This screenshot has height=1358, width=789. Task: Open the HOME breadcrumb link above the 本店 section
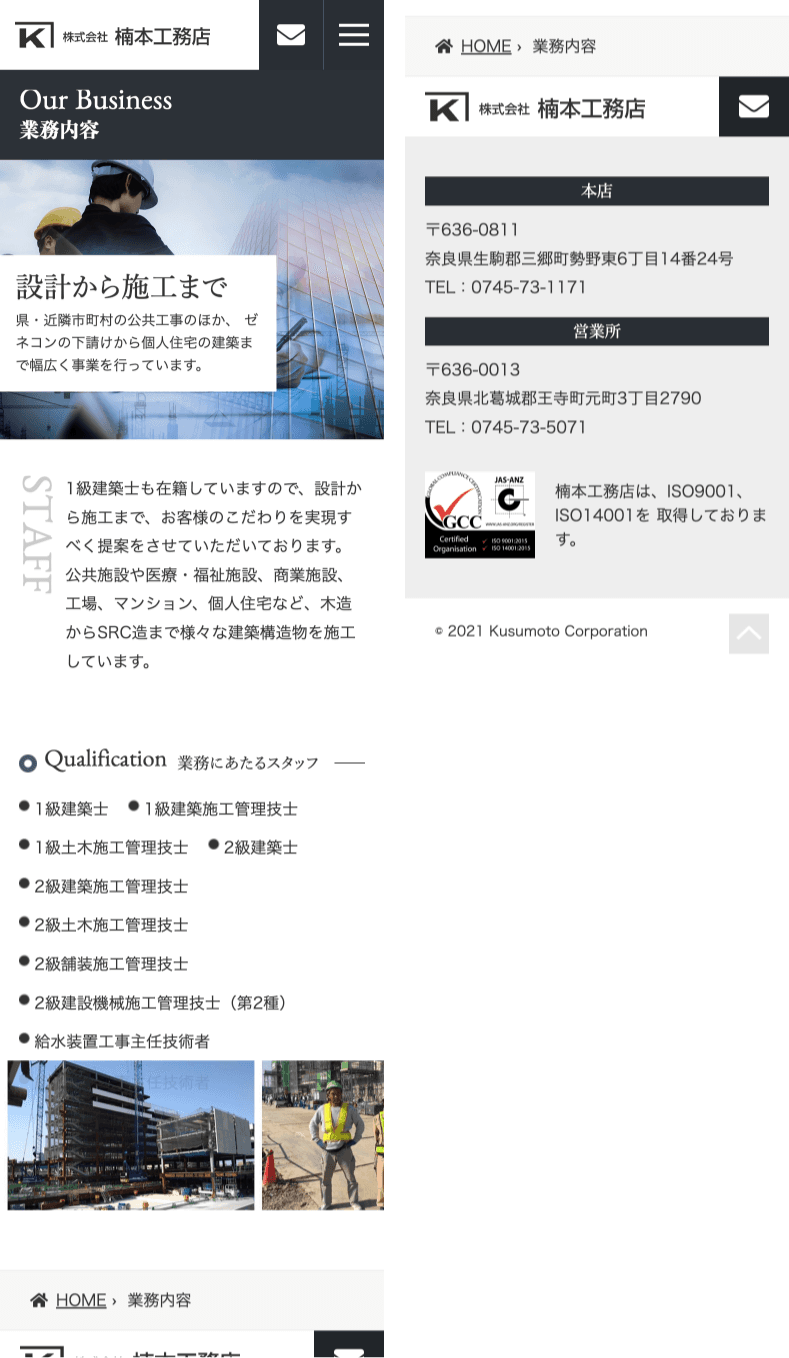pos(485,46)
